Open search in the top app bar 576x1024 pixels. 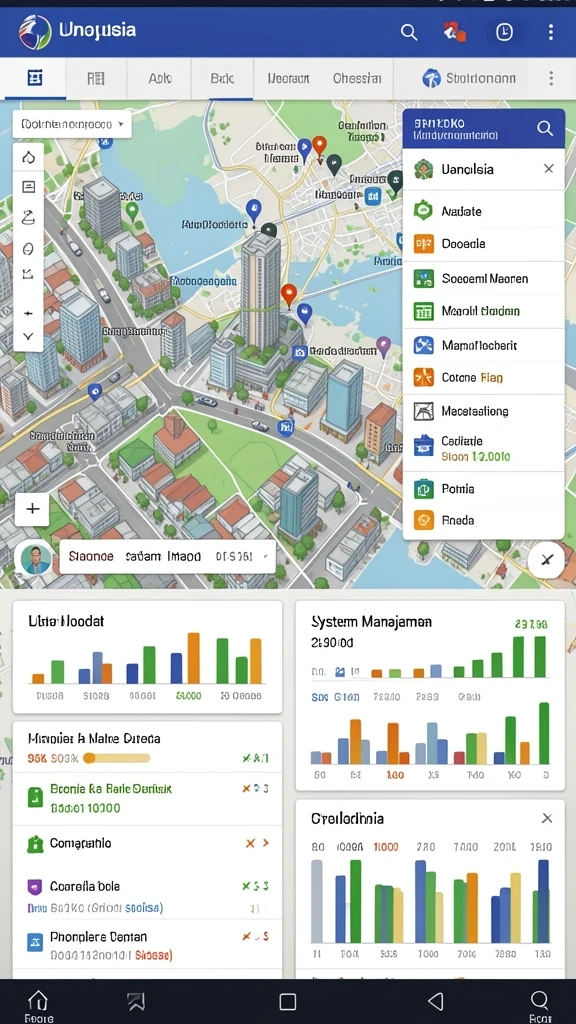(x=409, y=32)
